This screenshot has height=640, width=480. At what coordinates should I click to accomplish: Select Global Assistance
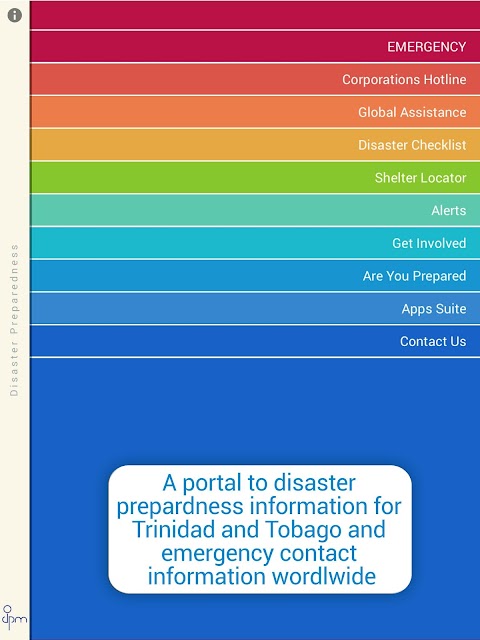(255, 112)
